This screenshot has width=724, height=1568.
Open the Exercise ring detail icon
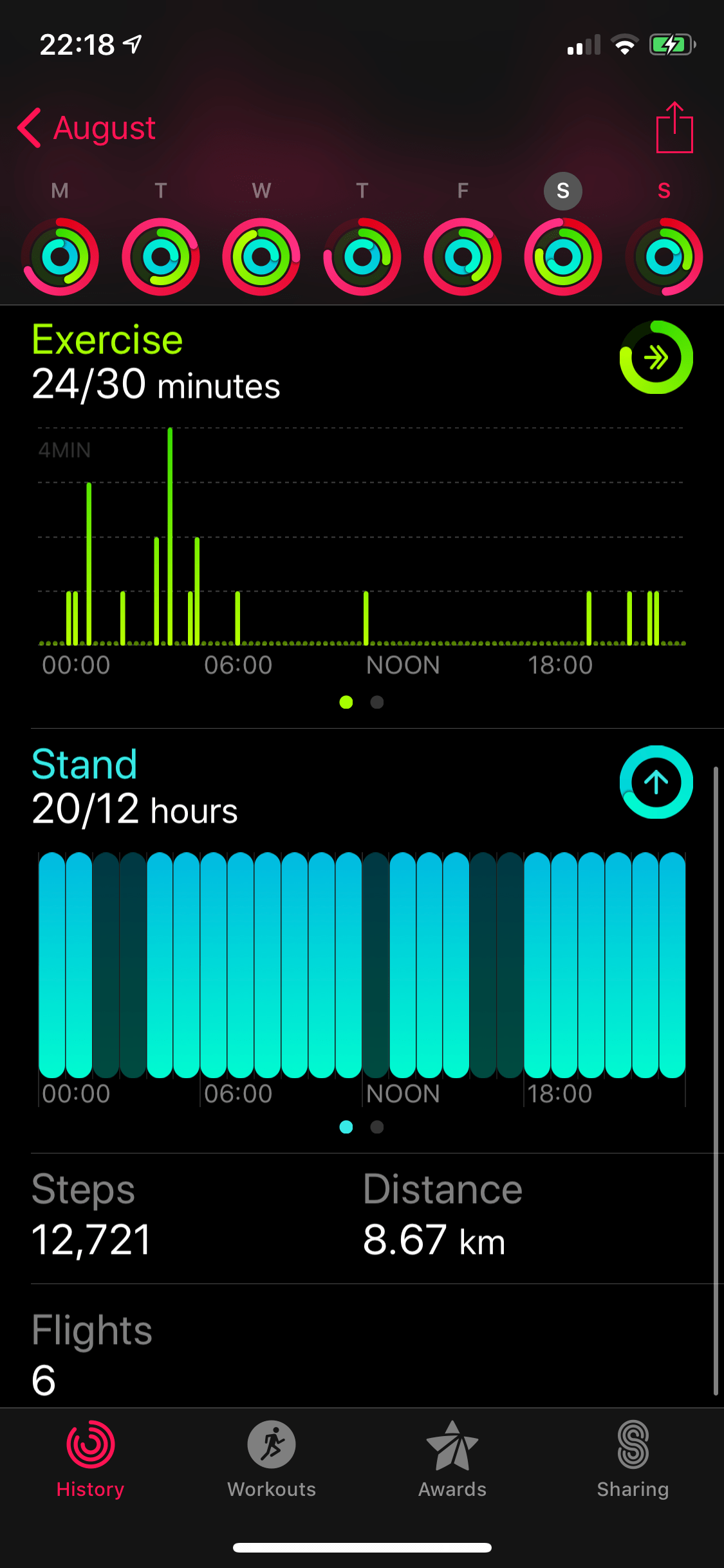(656, 358)
